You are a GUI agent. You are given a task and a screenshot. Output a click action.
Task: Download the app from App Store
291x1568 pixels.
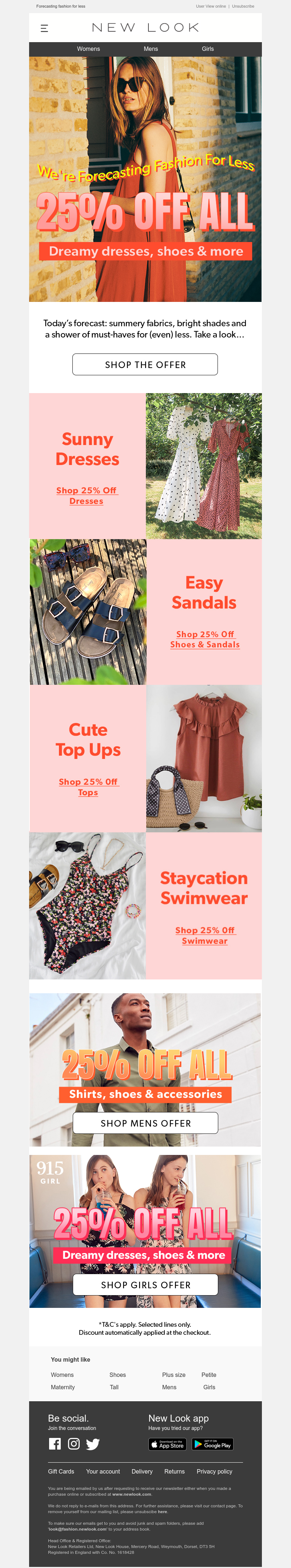point(167,1444)
